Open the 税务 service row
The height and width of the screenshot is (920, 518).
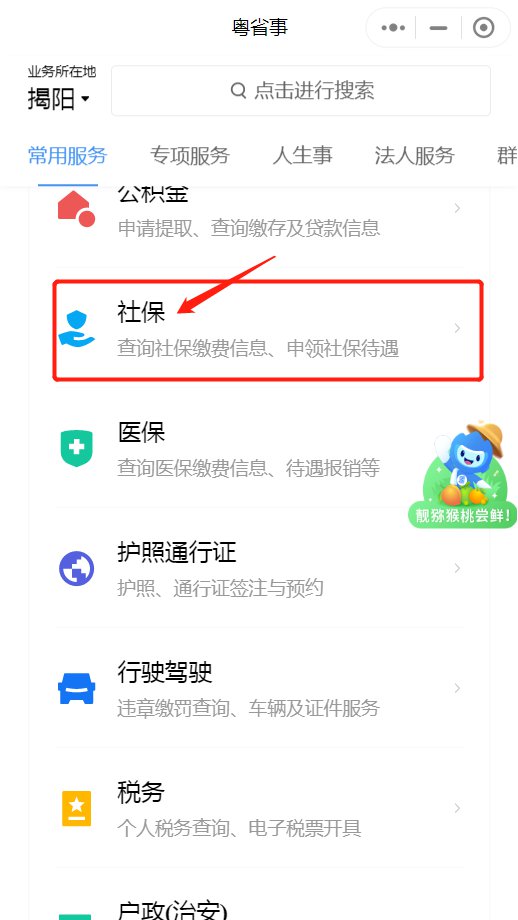259,809
